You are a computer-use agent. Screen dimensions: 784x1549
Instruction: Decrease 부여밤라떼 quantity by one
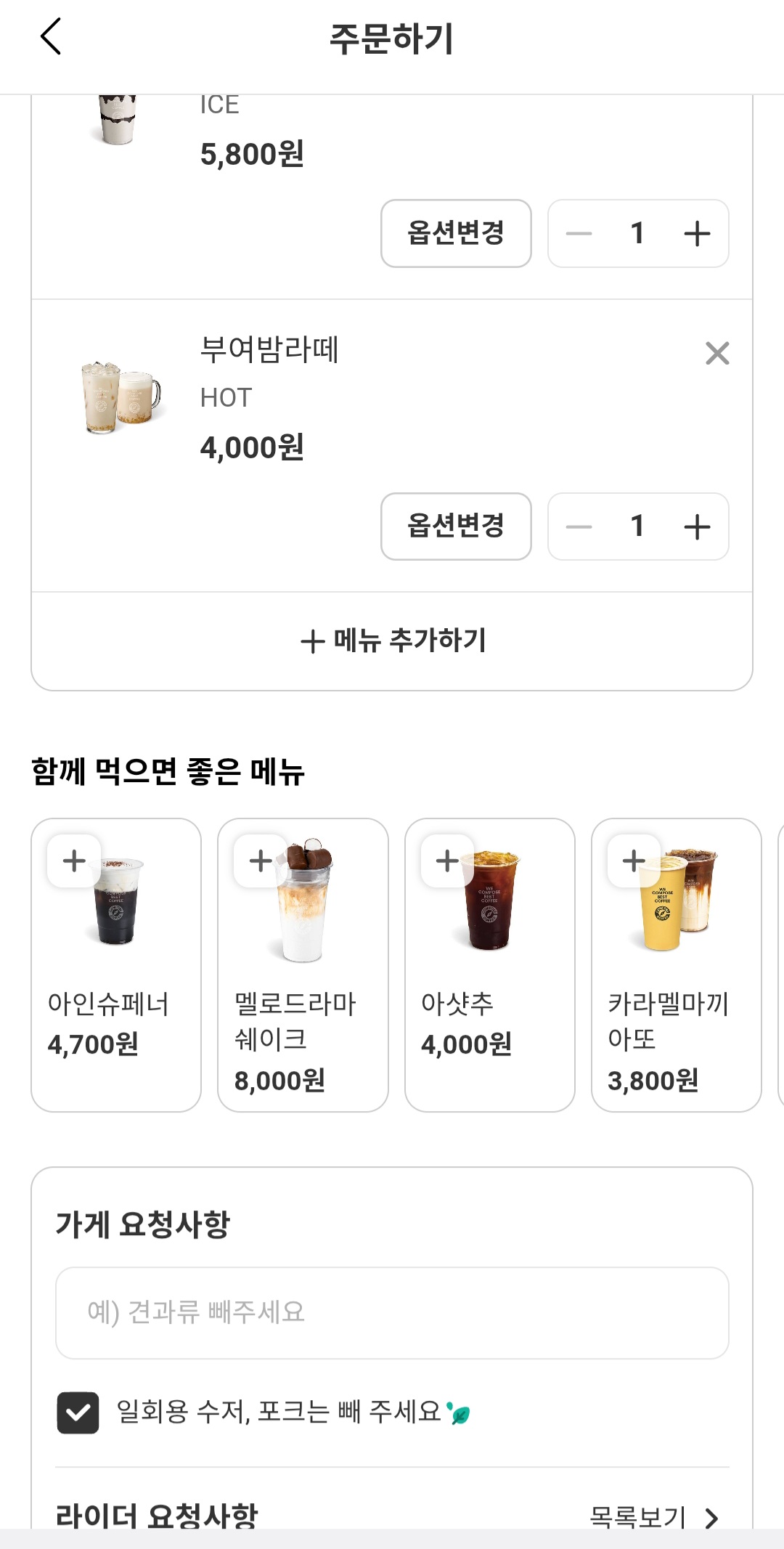(x=579, y=527)
